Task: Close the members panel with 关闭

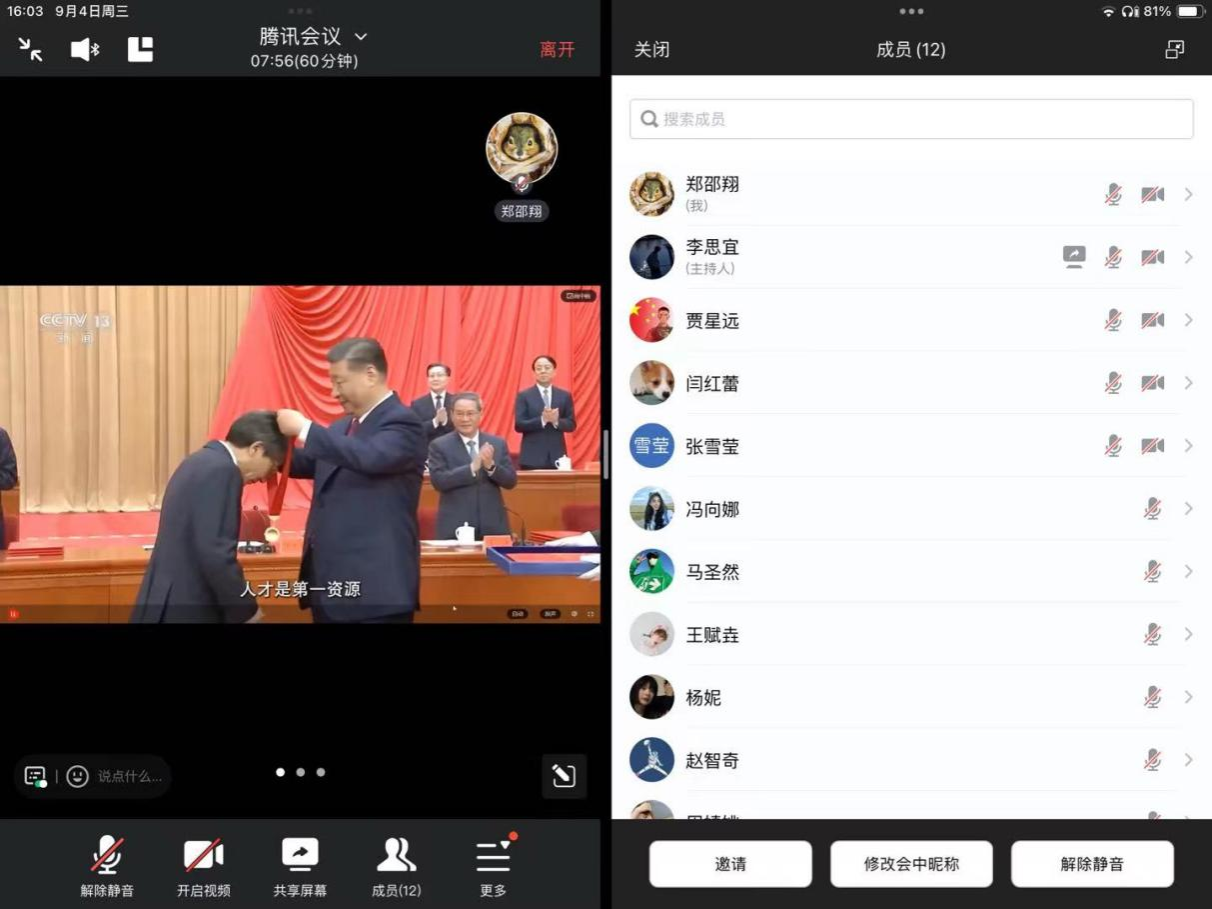Action: coord(652,49)
